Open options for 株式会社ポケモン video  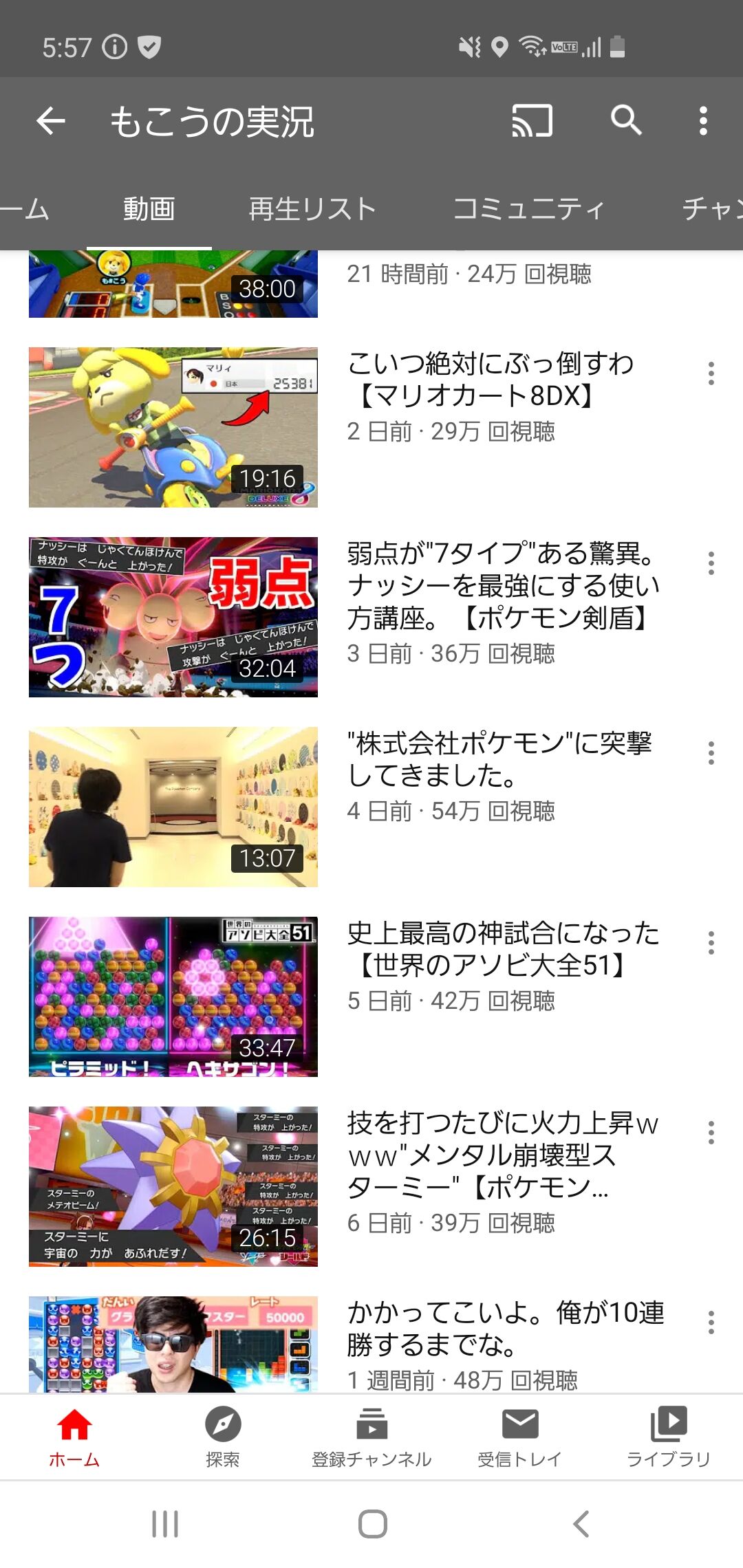[x=711, y=753]
